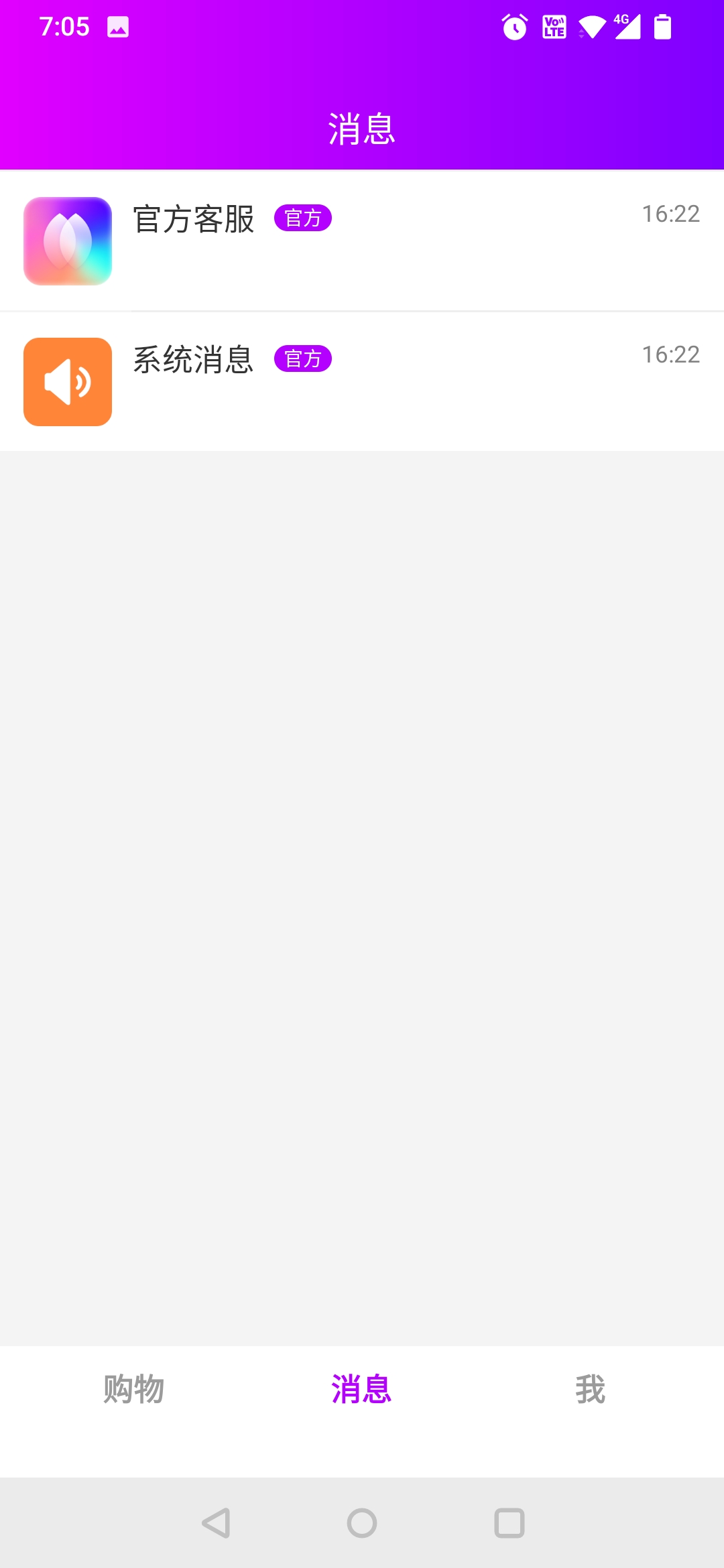The image size is (724, 1568).
Task: Open the 官方客服 conversation
Action: pos(362,241)
